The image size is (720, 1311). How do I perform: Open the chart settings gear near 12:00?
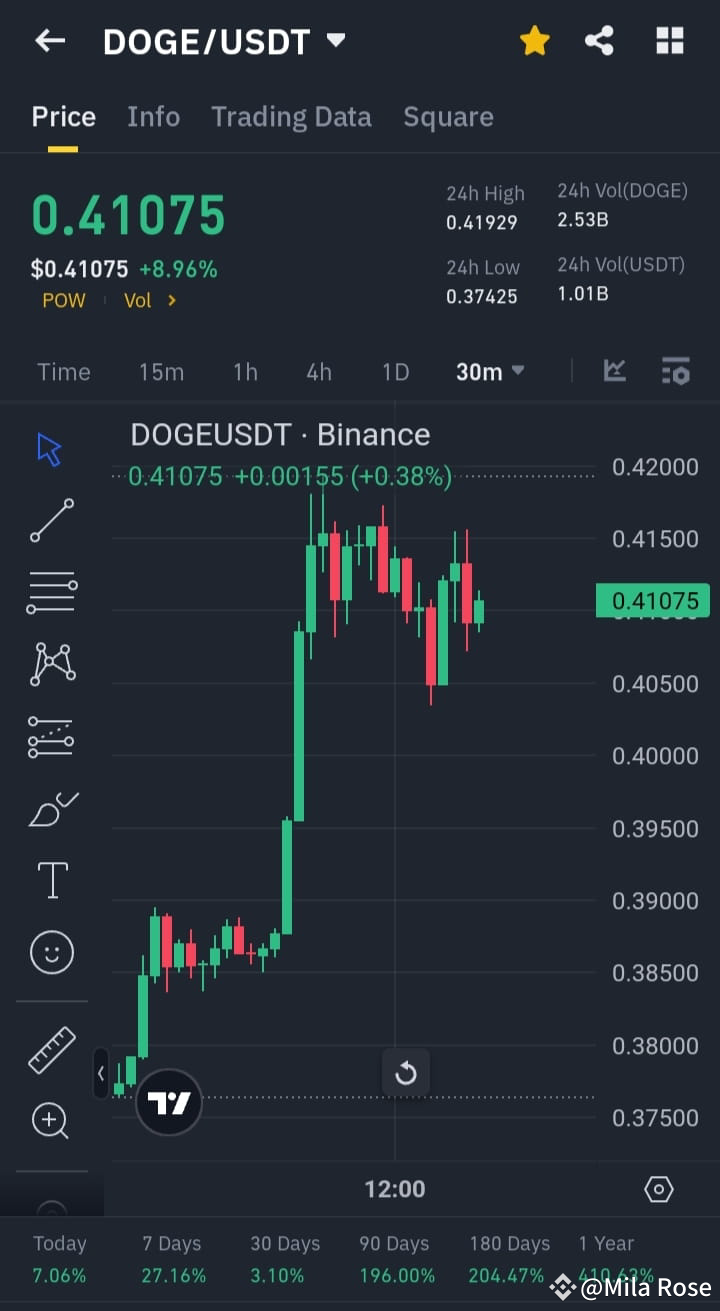(658, 1189)
